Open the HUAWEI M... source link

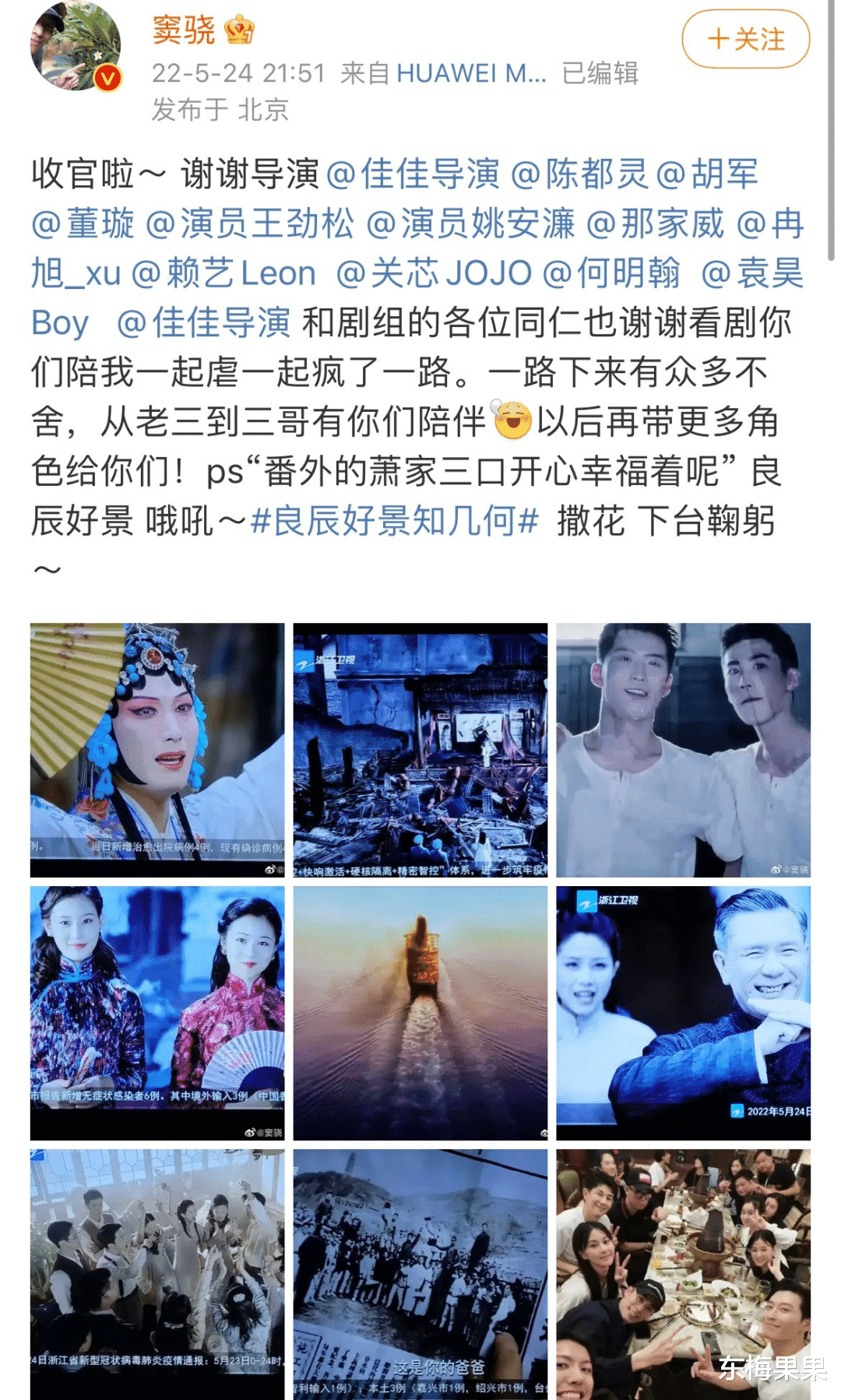[x=471, y=73]
